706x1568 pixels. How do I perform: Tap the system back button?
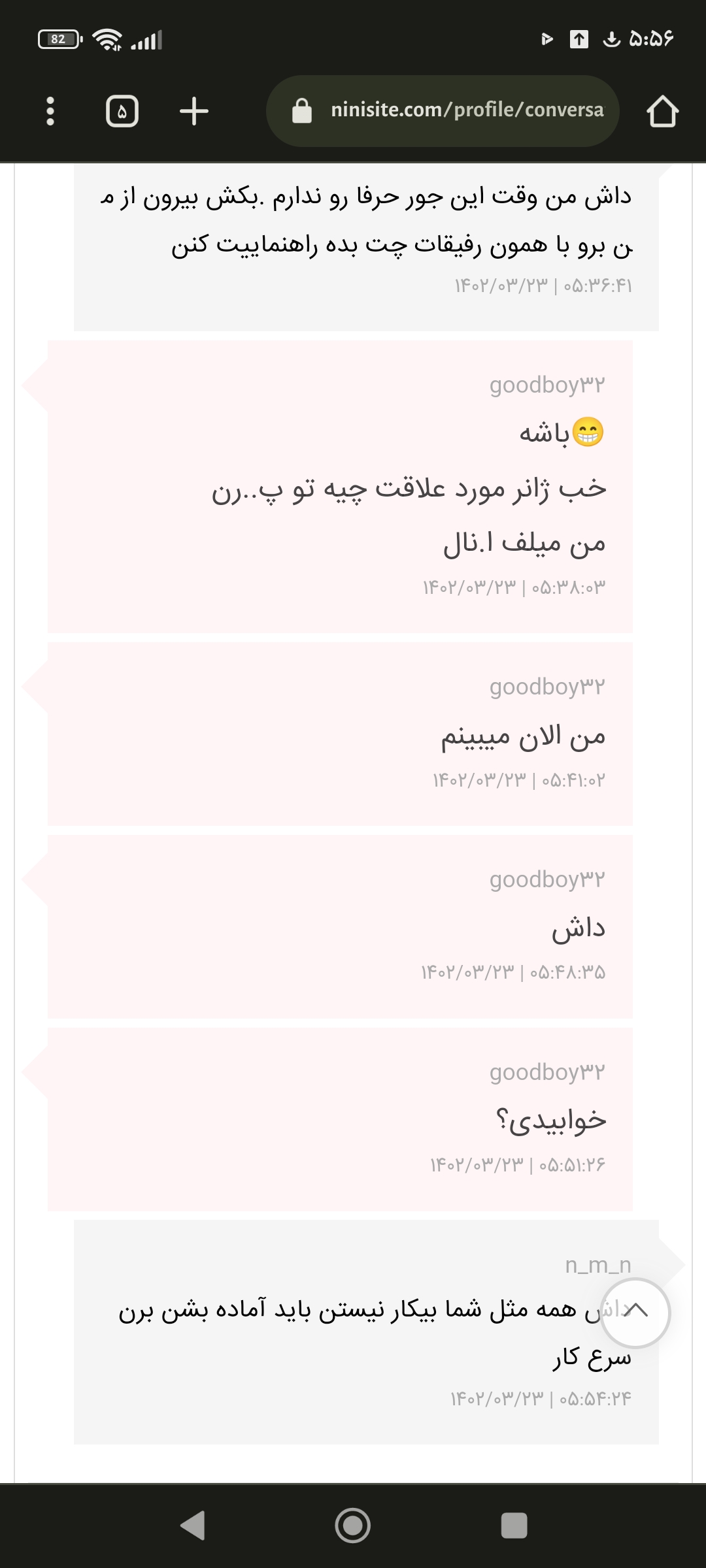click(193, 1526)
